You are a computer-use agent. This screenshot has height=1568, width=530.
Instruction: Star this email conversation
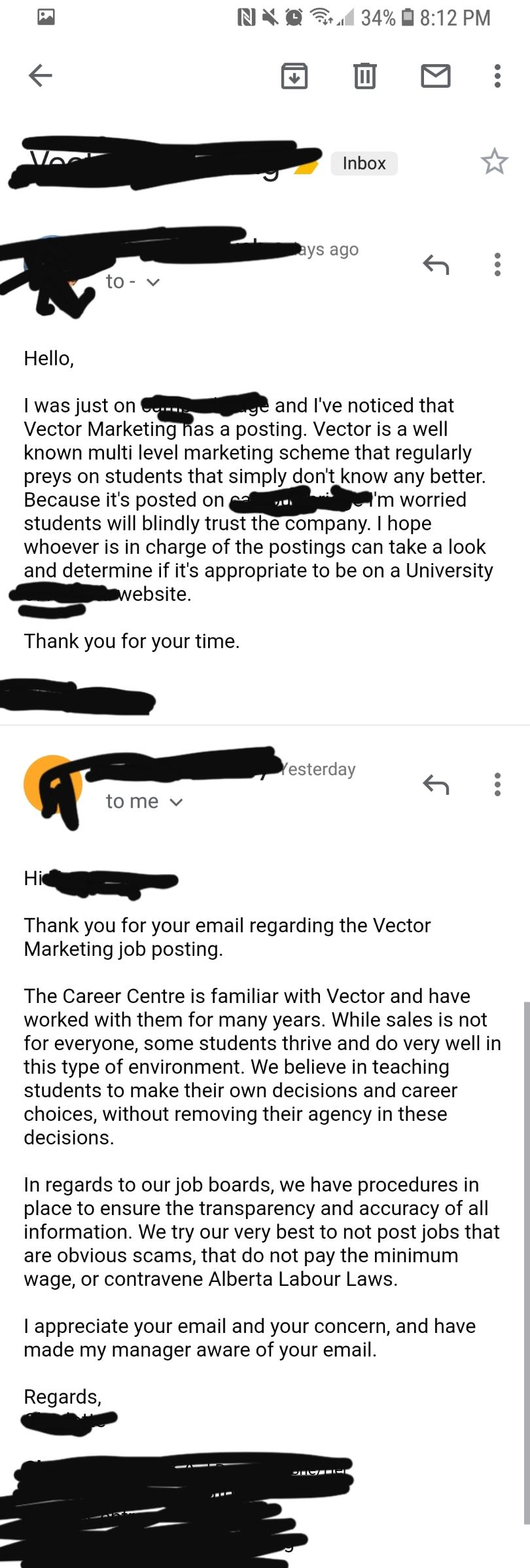(494, 162)
